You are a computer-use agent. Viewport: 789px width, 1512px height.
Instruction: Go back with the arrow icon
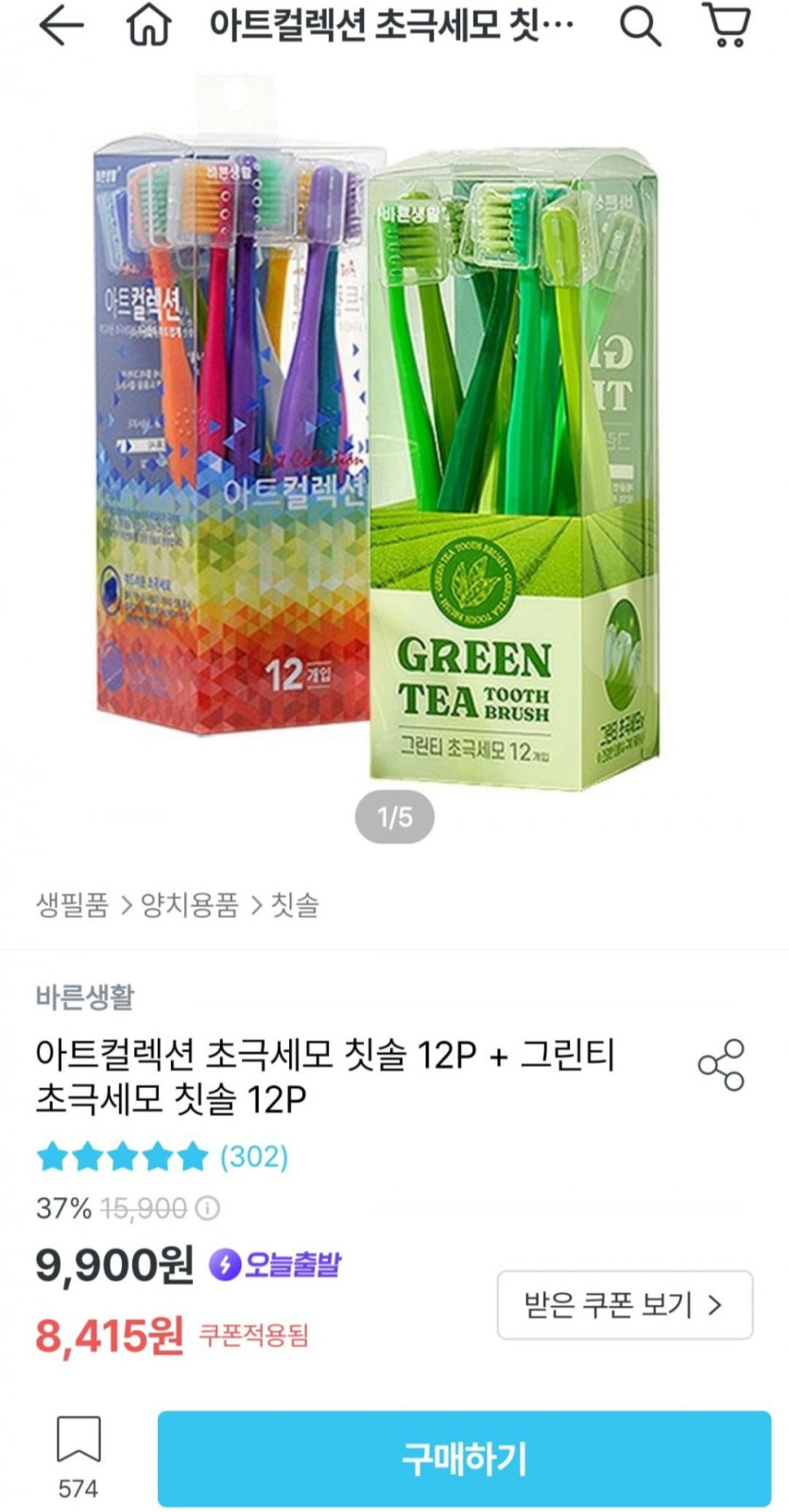point(60,27)
